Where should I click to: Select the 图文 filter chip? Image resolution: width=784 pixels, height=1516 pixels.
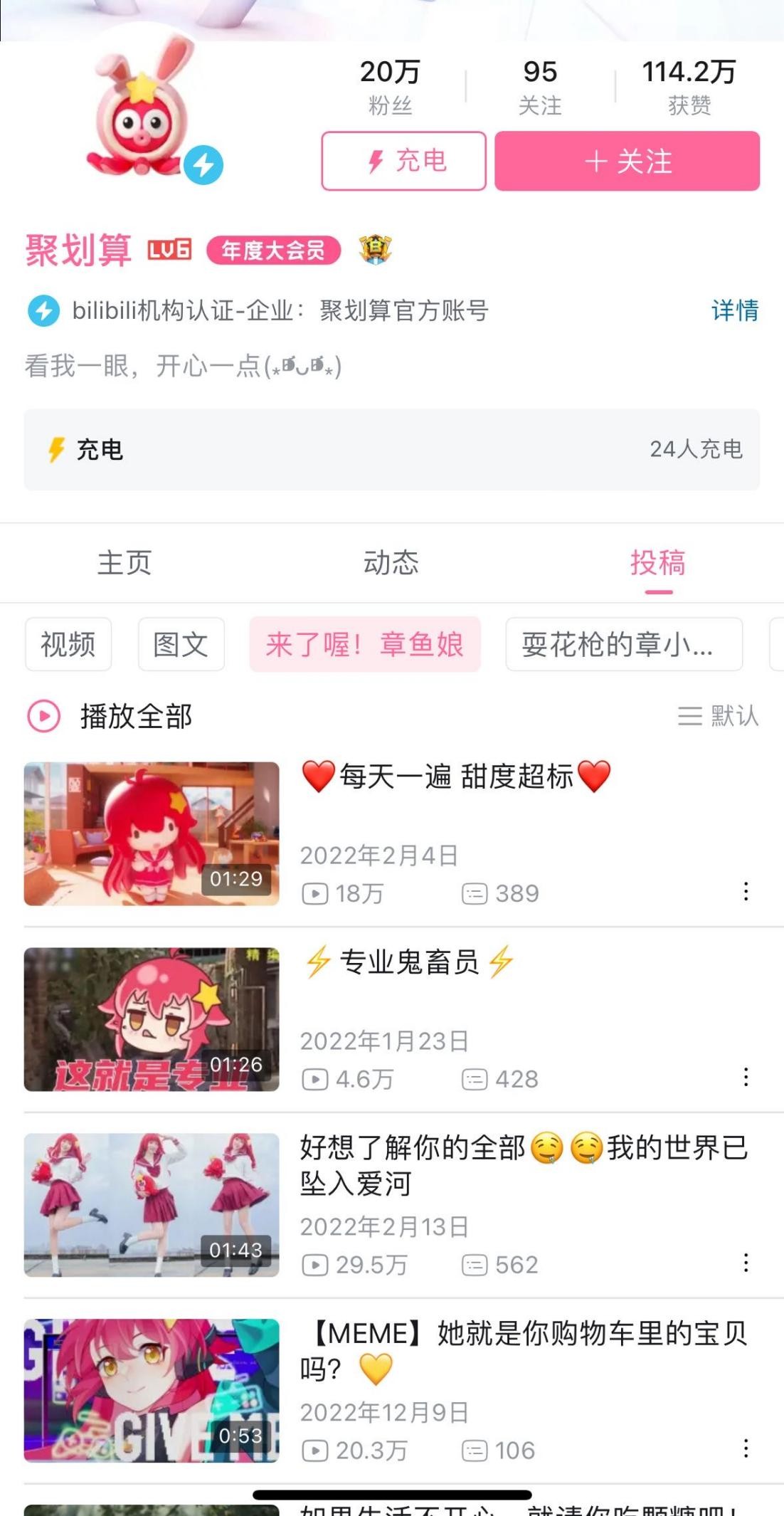181,644
